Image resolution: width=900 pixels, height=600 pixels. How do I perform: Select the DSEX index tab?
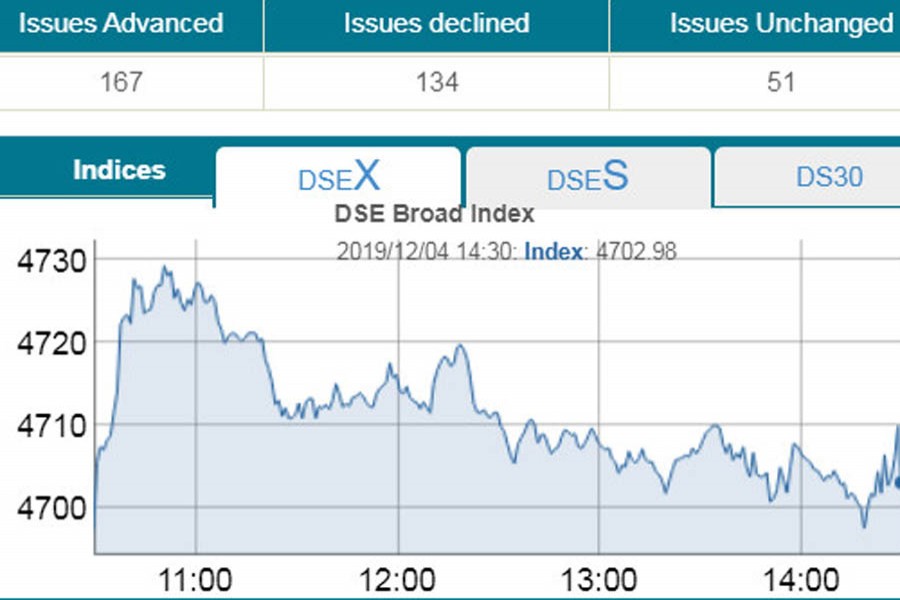tap(339, 178)
